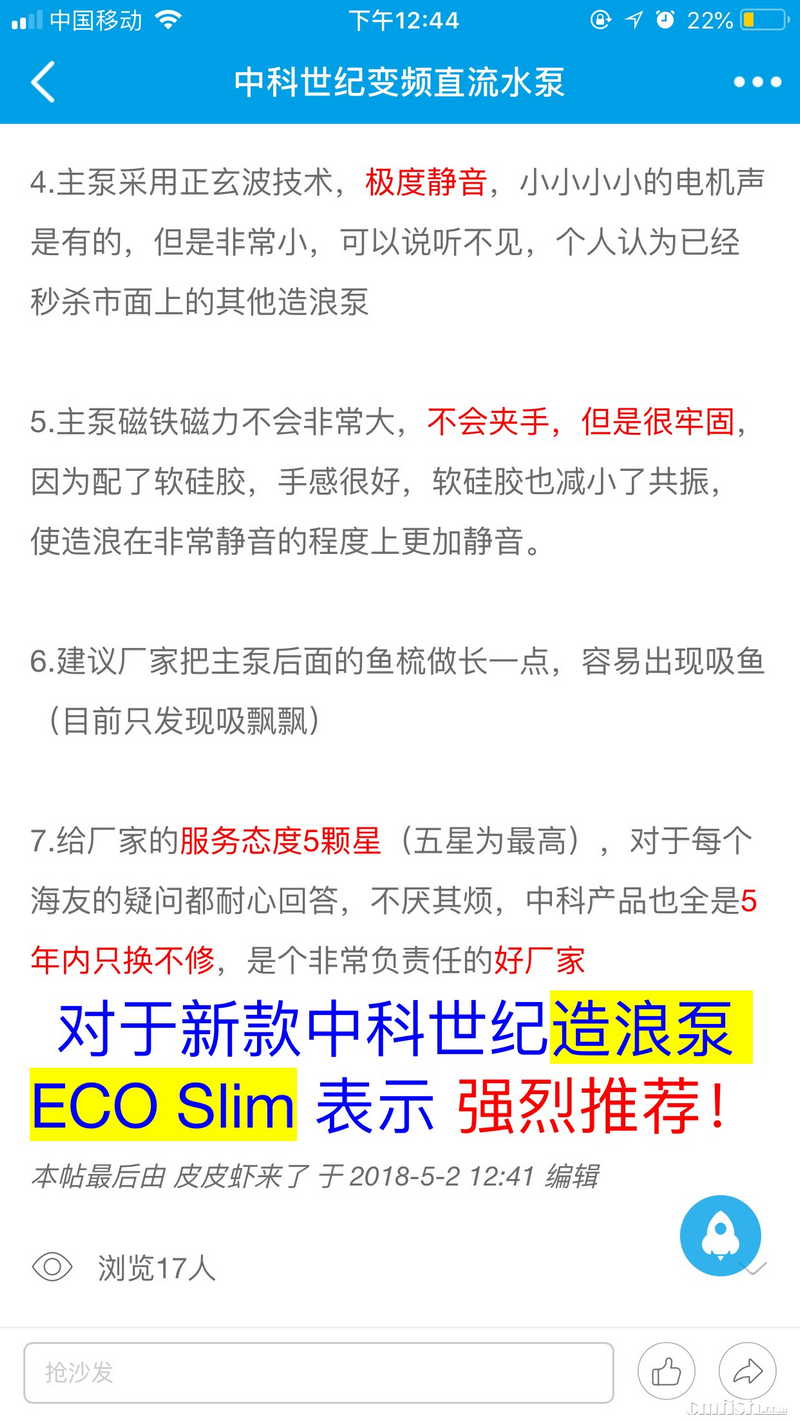Open the three-dot overflow menu

tap(757, 82)
